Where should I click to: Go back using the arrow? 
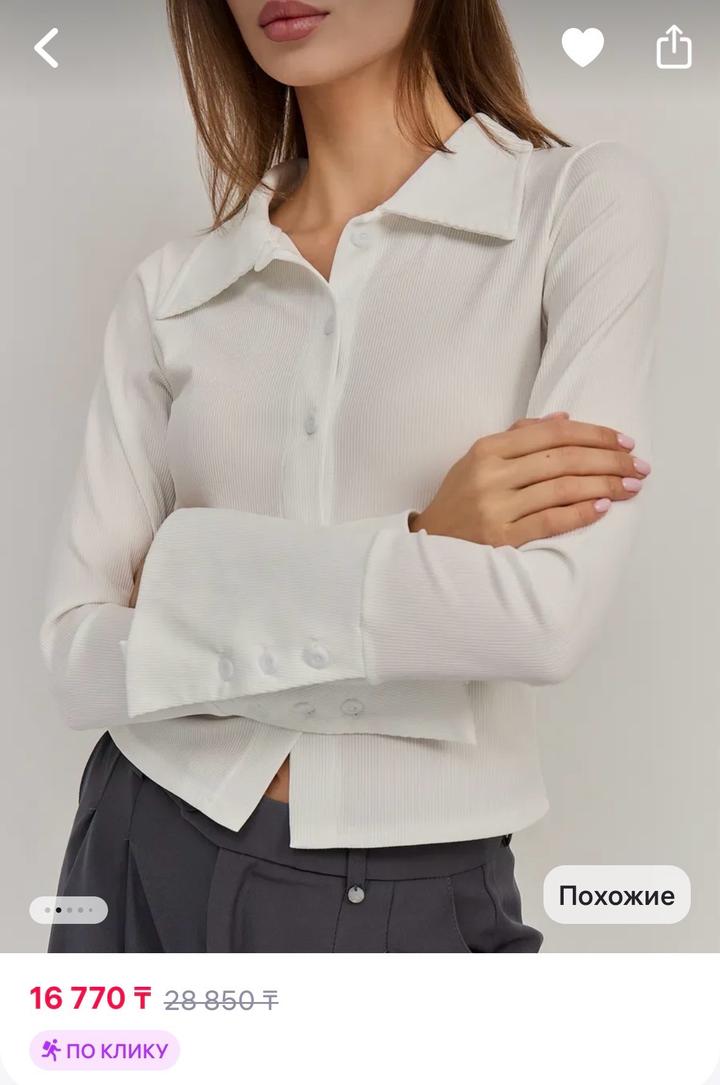pyautogui.click(x=46, y=48)
